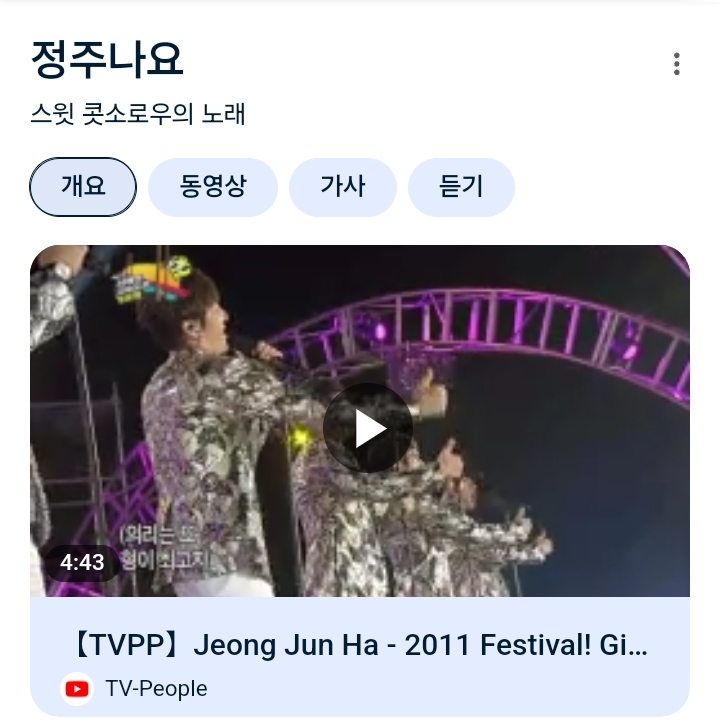Switch to the 동영상 chip
Screen dimensions: 720x723
pos(213,187)
